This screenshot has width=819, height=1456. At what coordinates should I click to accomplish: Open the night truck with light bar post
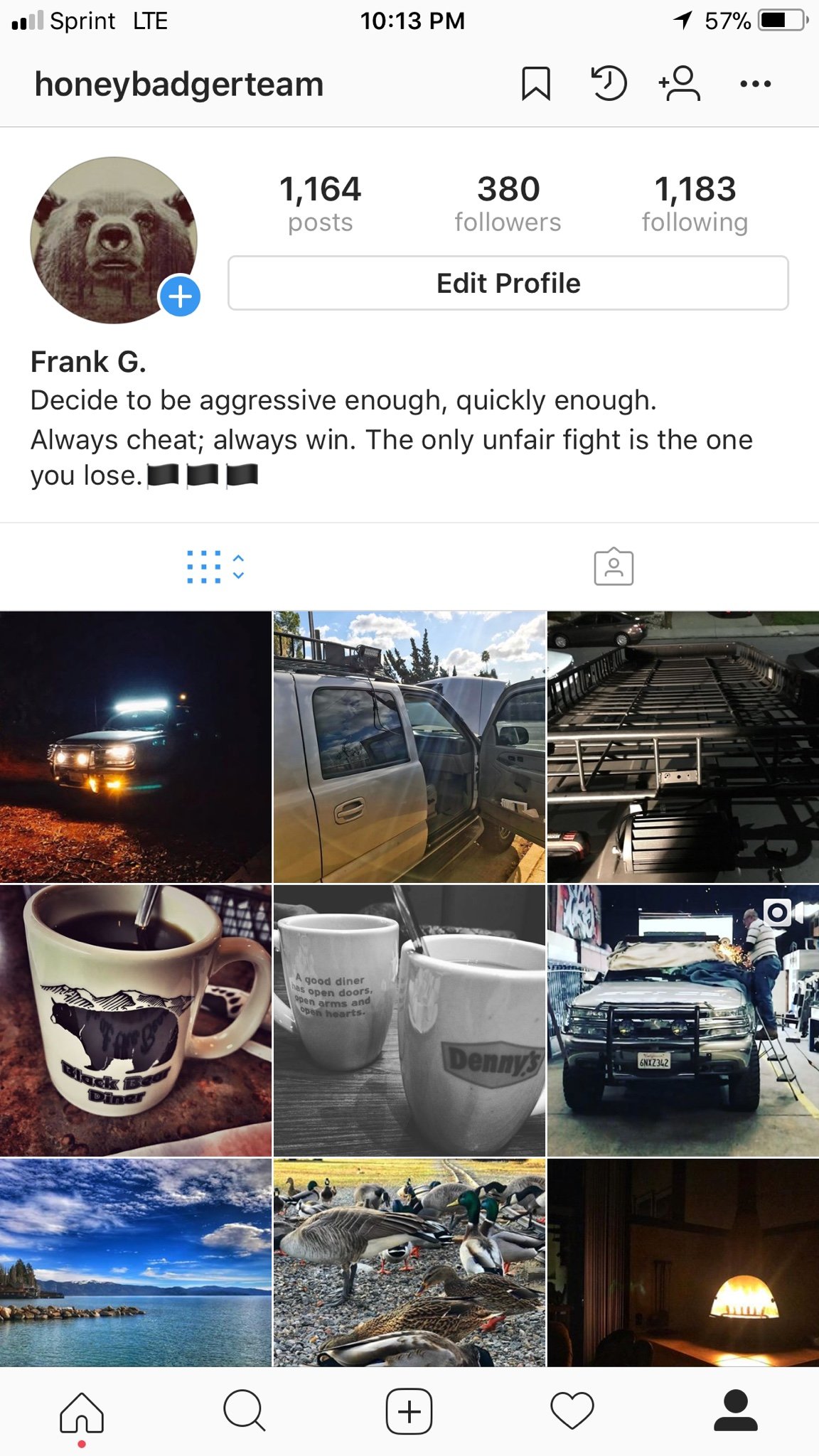[135, 746]
